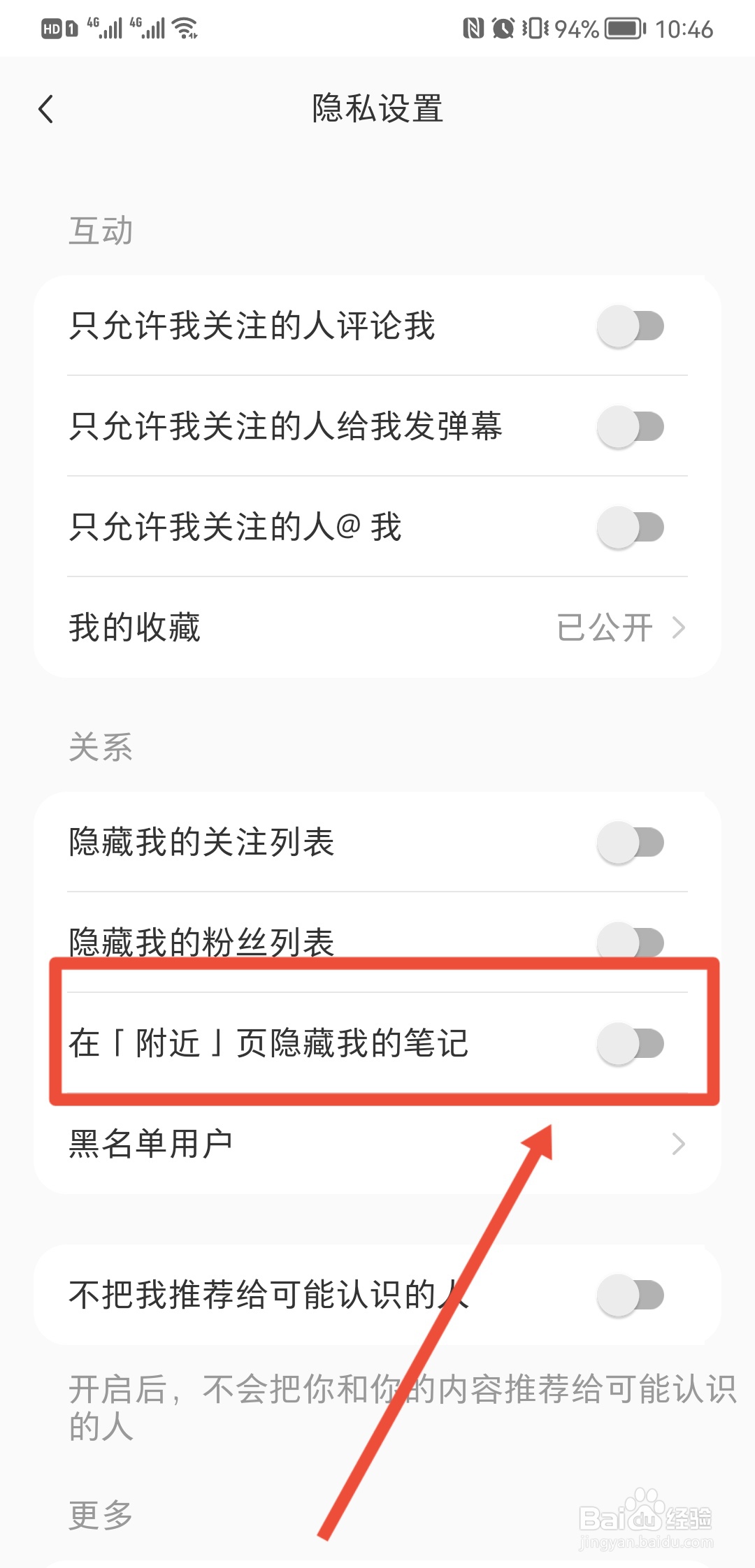The width and height of the screenshot is (755, 1568).
Task: Turn on 在「附近」页隐藏我的笔记
Action: 629,1043
